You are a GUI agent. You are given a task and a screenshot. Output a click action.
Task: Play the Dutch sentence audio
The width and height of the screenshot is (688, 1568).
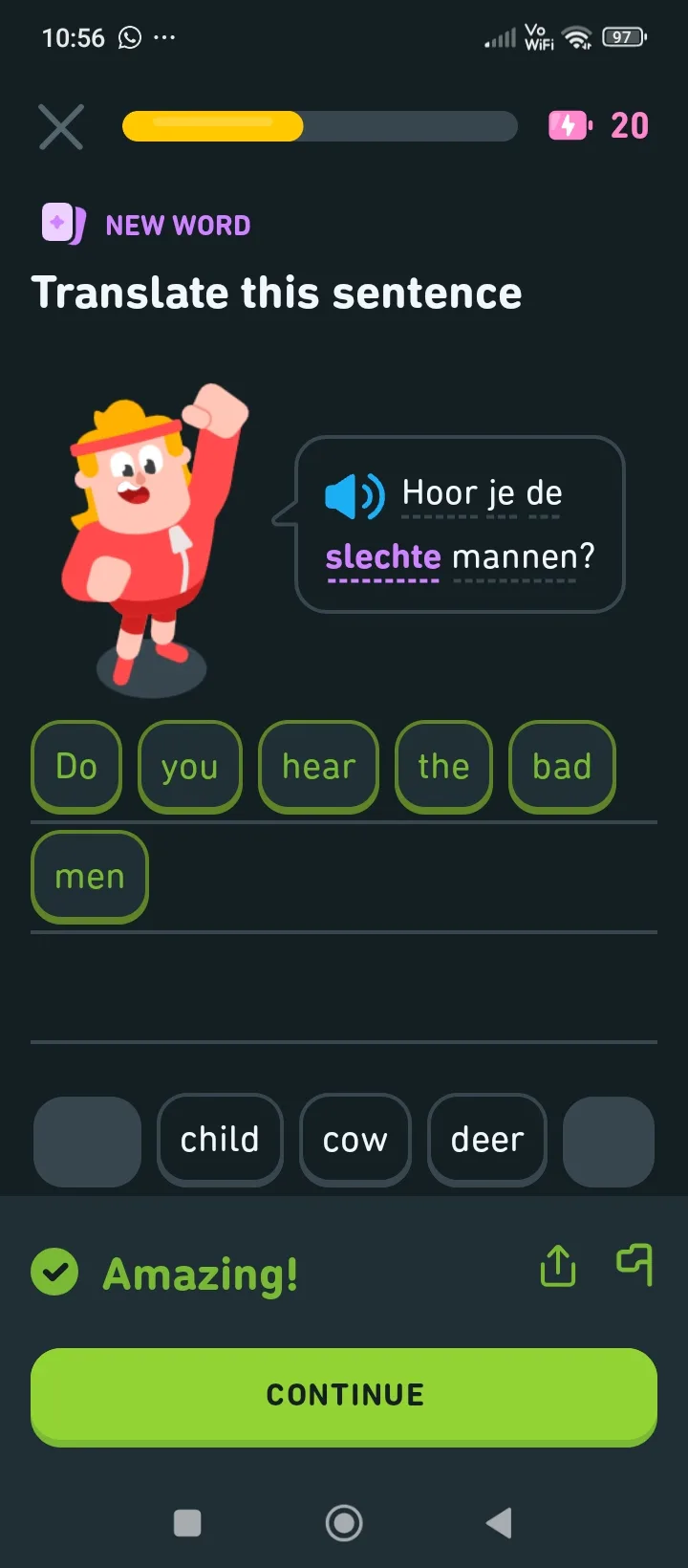tap(355, 496)
